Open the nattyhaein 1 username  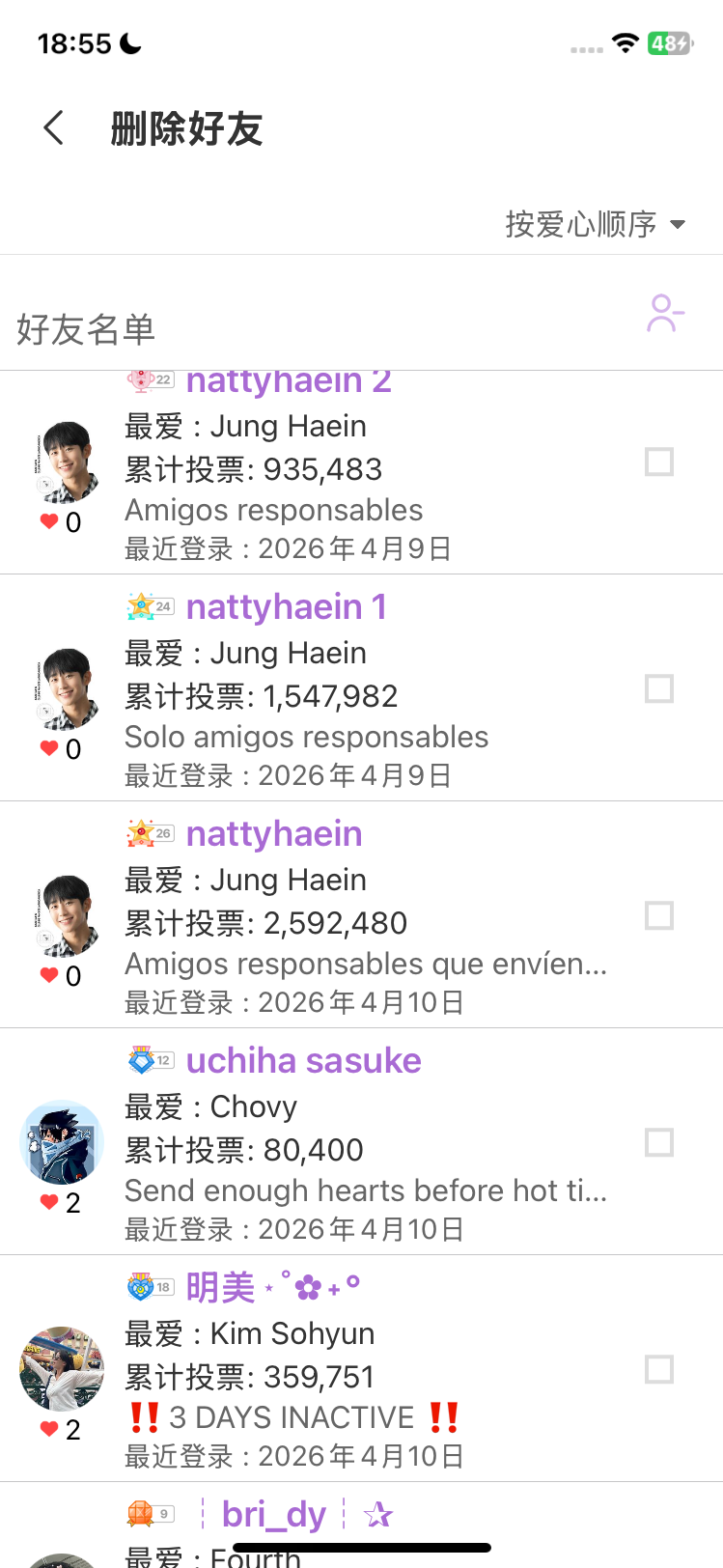coord(286,607)
